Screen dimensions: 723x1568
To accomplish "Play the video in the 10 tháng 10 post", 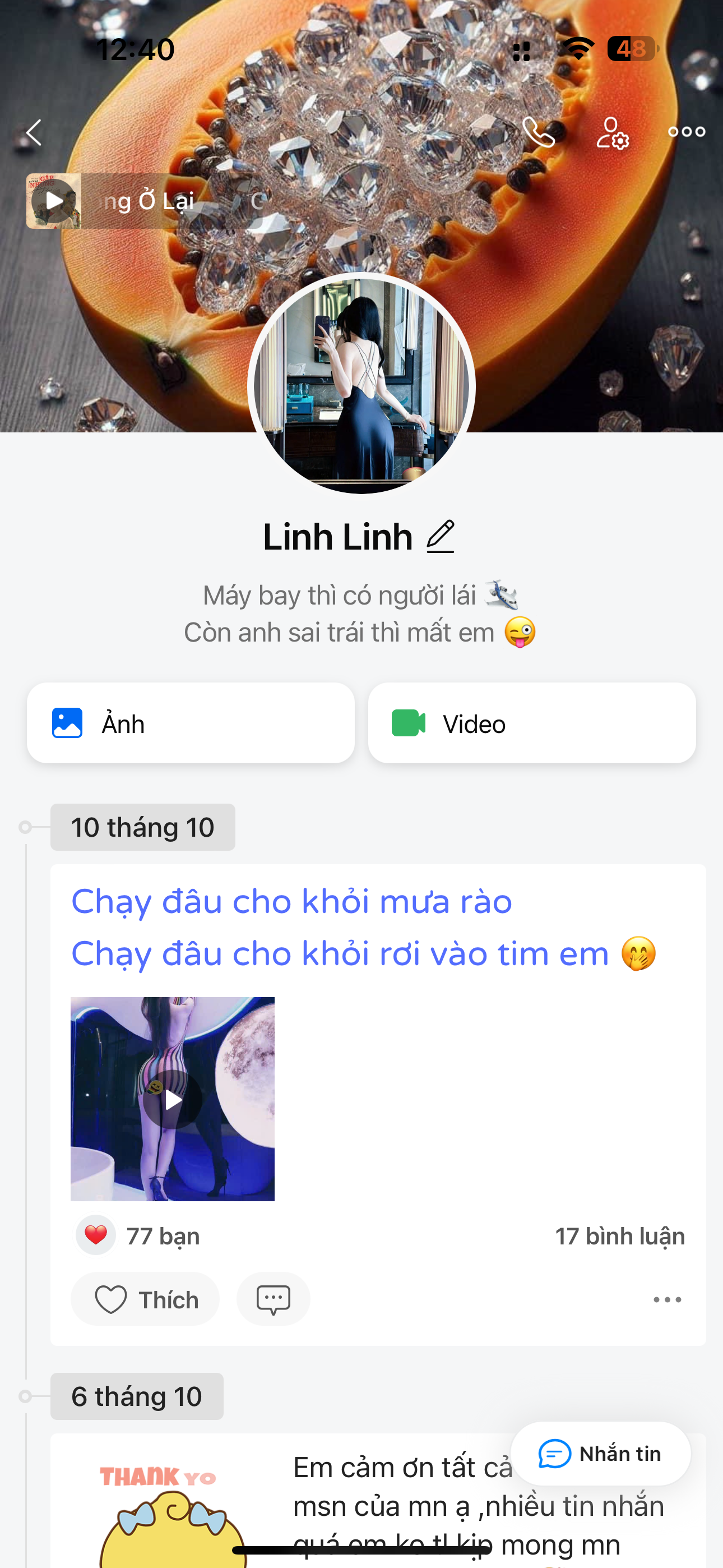I will pyautogui.click(x=173, y=1099).
